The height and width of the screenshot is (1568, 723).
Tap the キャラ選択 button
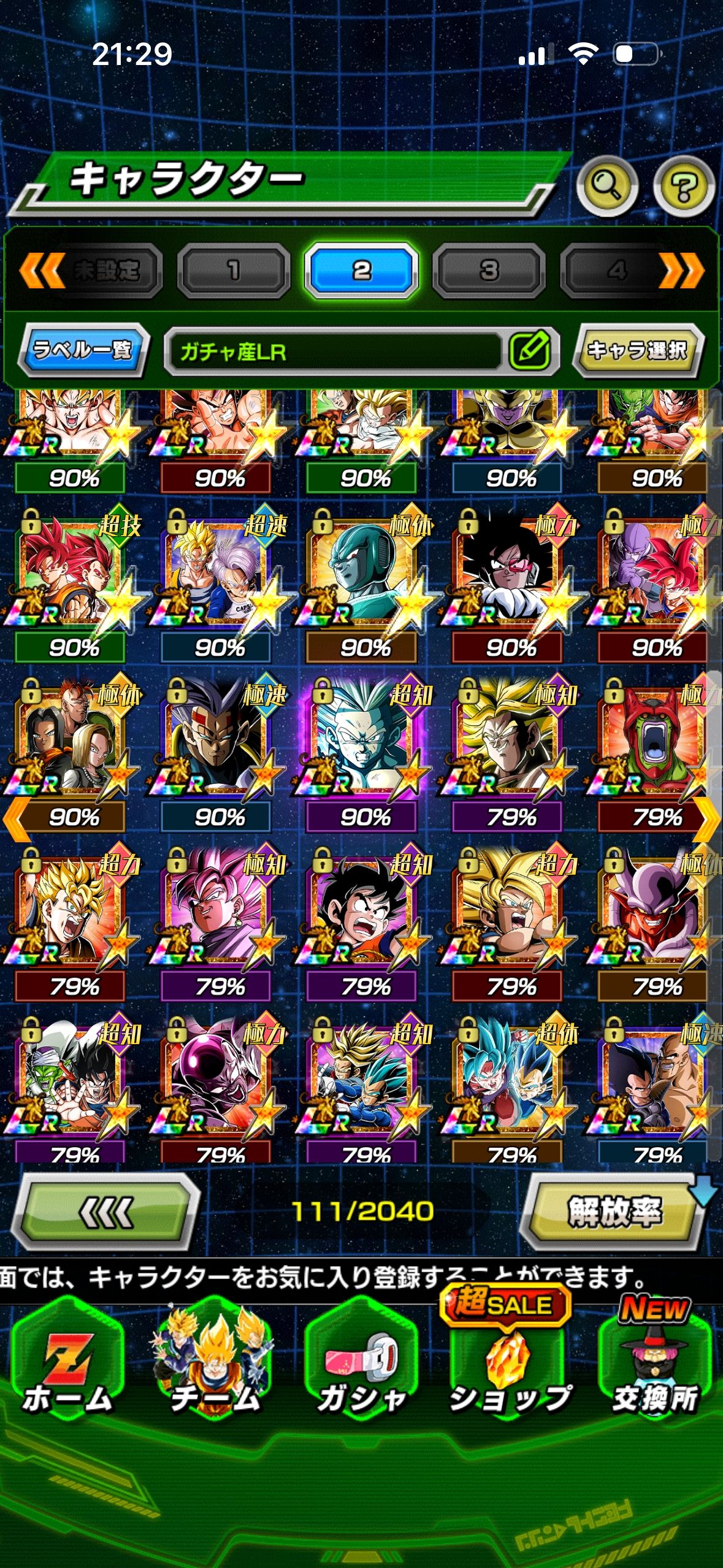click(637, 350)
